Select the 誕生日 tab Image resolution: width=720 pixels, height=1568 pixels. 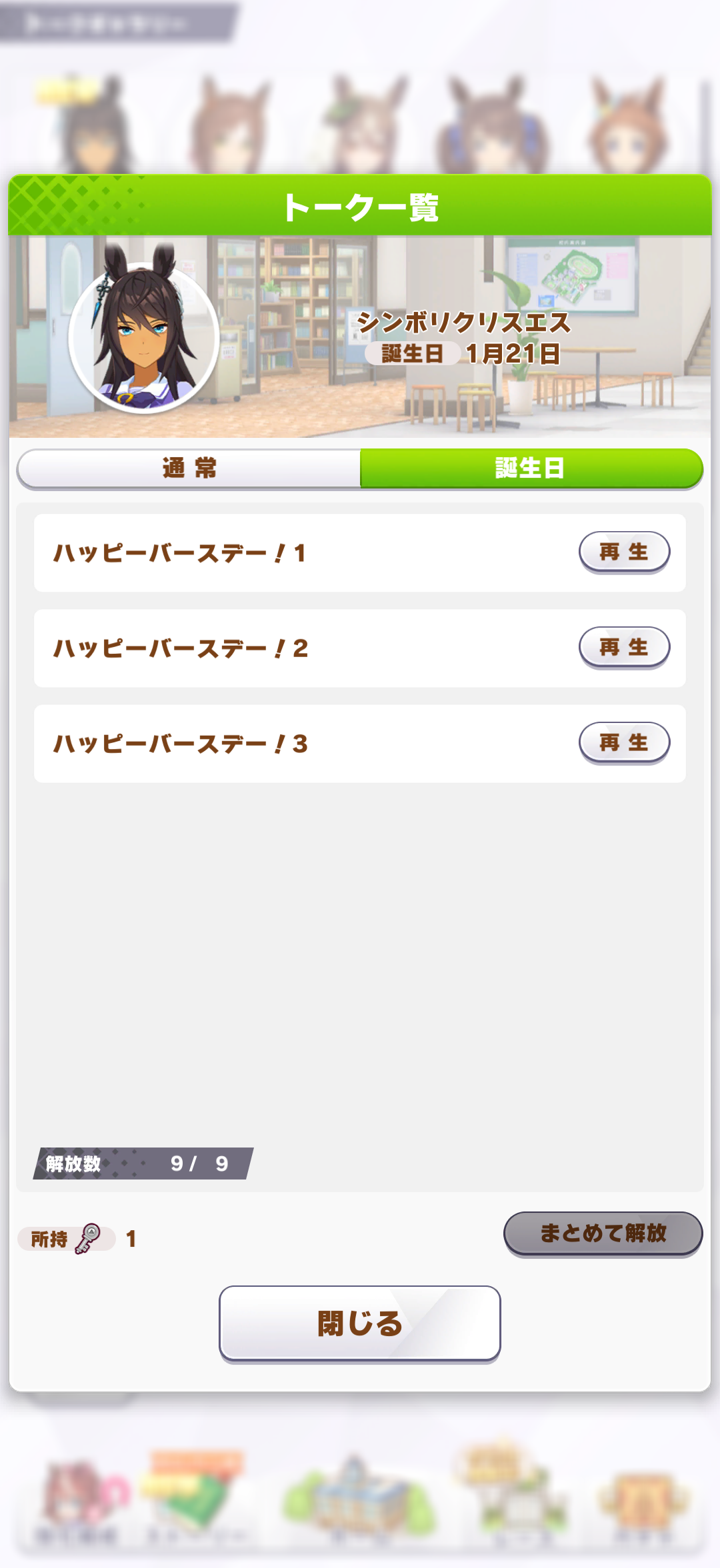pos(531,468)
